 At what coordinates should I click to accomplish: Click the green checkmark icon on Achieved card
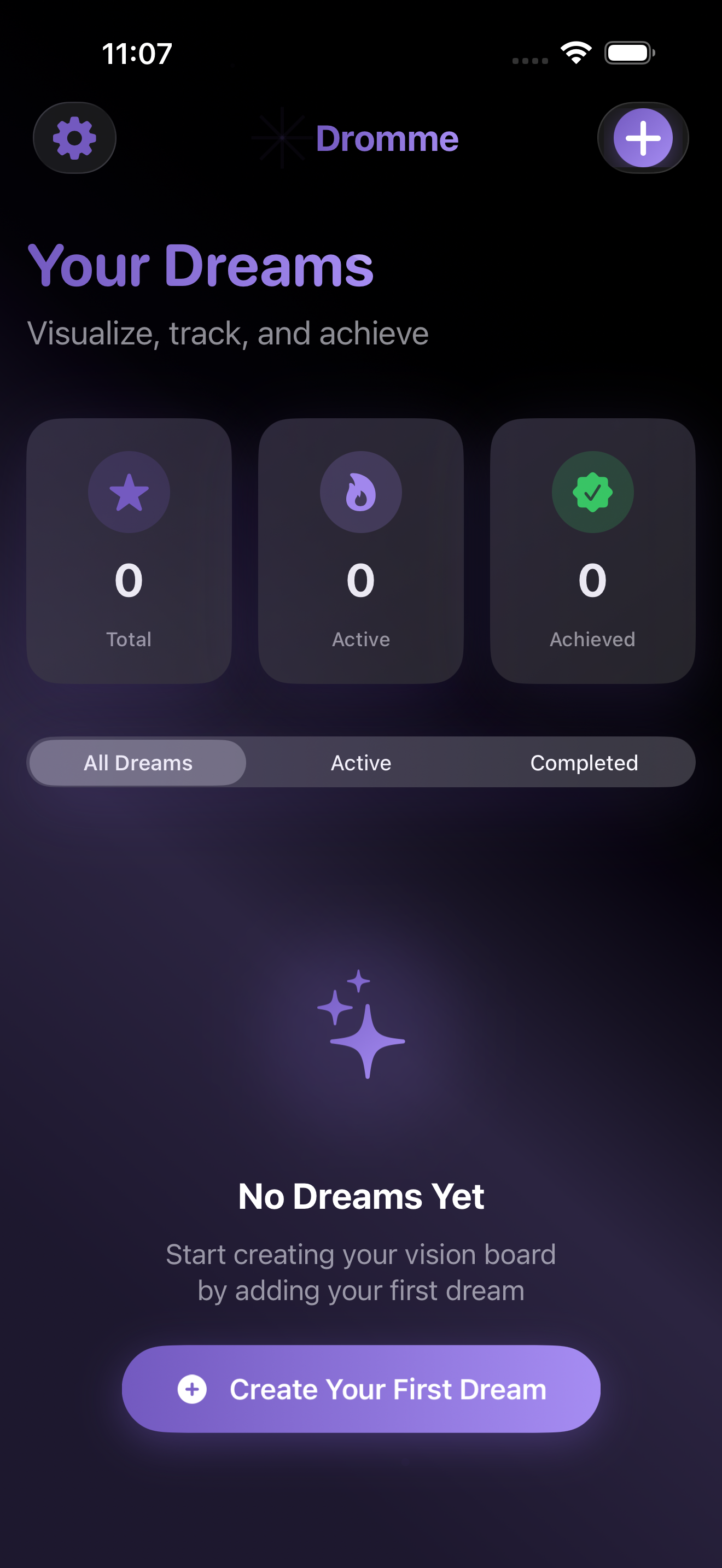coord(592,493)
